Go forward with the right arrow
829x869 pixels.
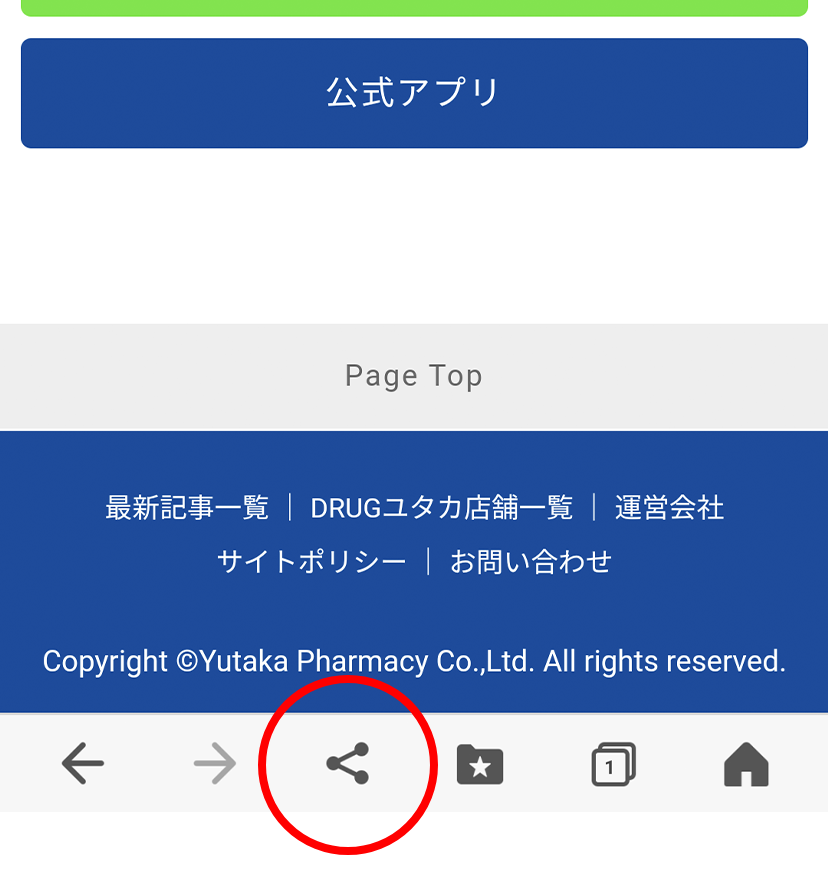[215, 765]
